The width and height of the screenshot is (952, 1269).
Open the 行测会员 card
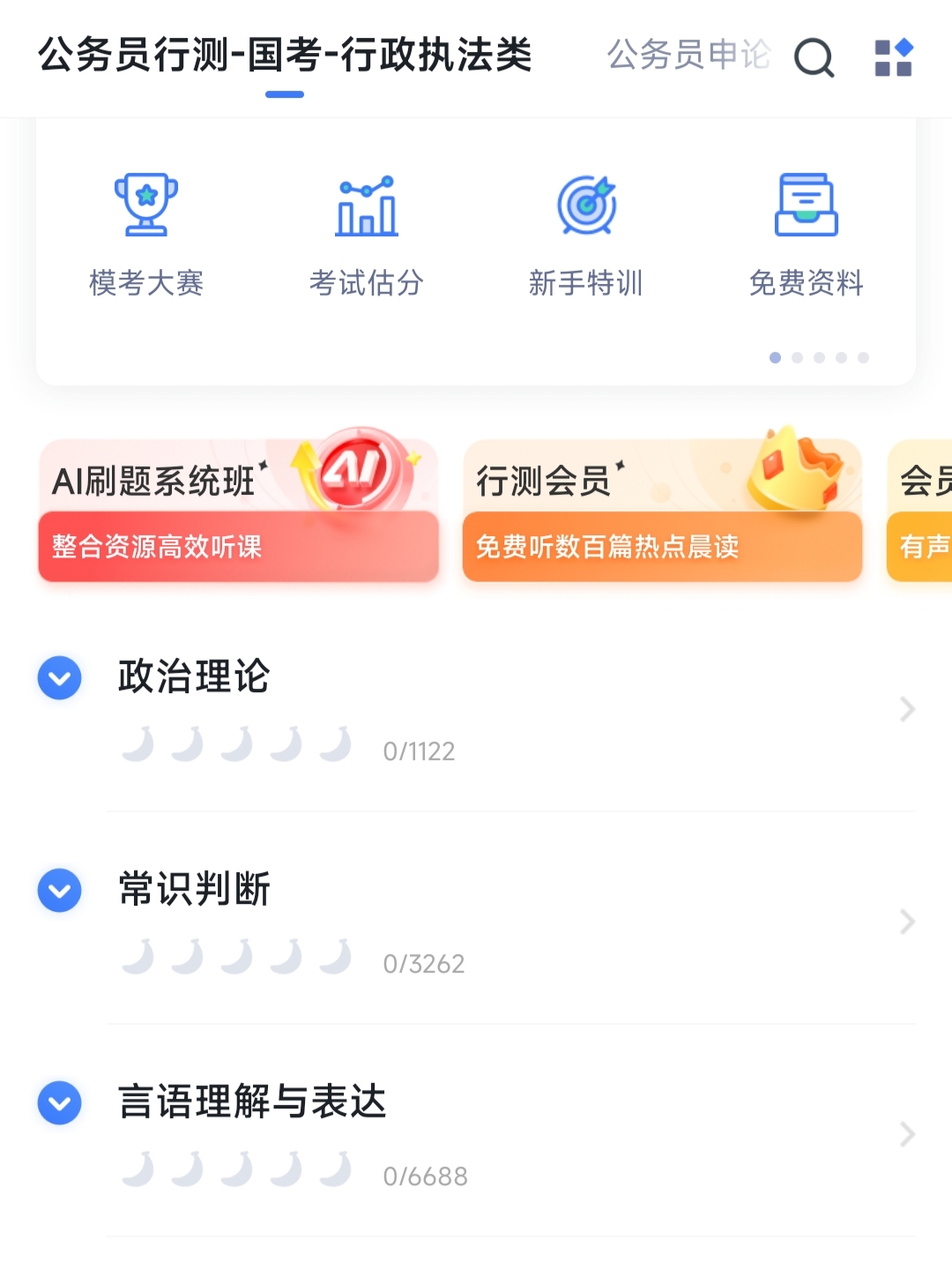[662, 511]
